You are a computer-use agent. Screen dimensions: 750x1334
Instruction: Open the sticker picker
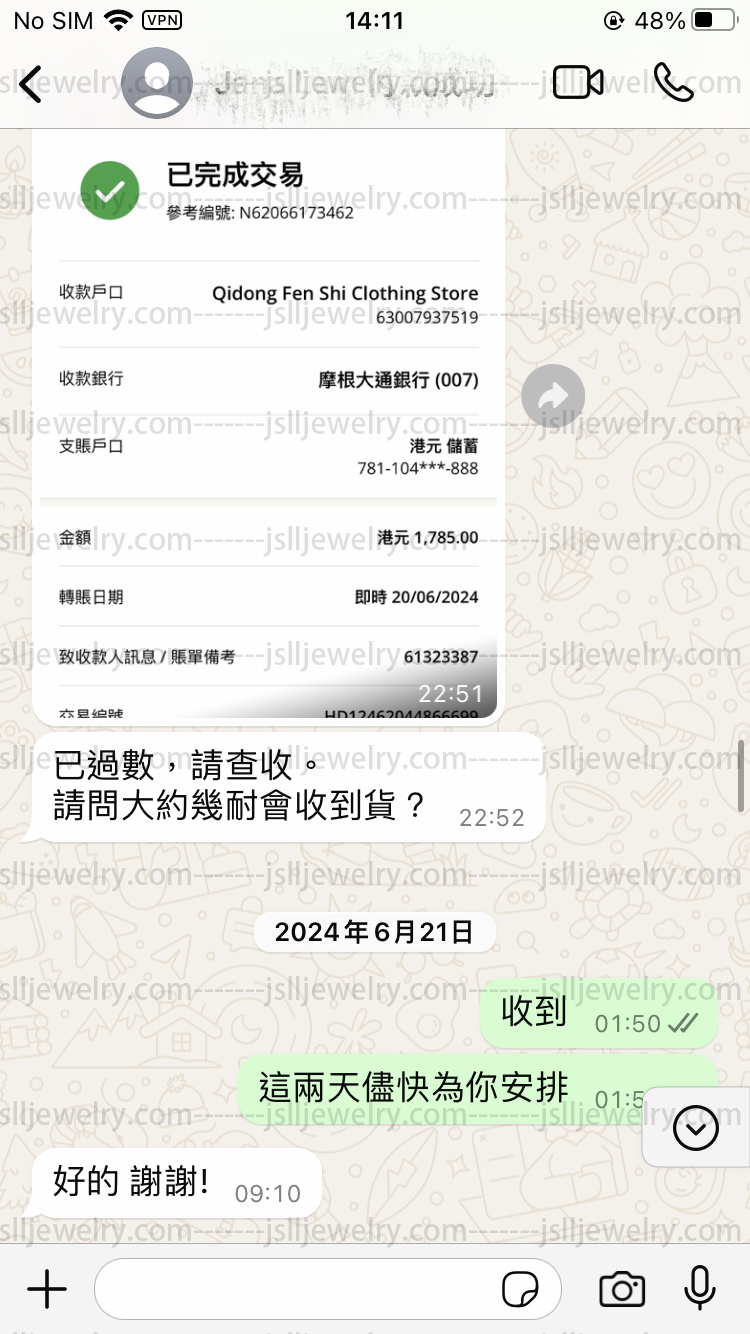click(519, 1290)
